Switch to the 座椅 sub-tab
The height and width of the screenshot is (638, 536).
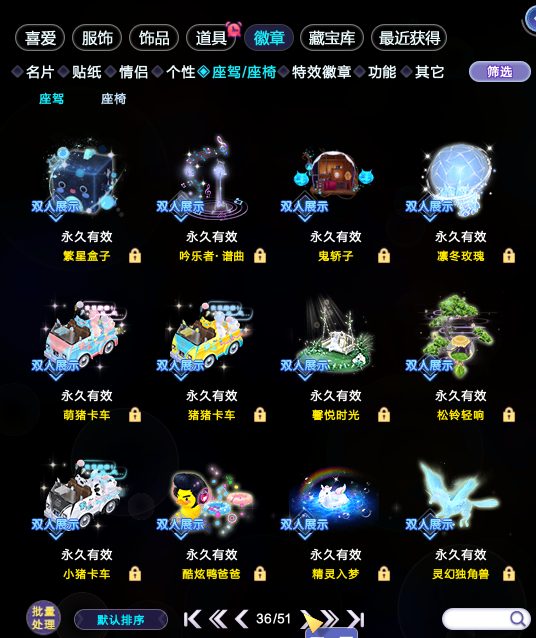click(x=114, y=98)
